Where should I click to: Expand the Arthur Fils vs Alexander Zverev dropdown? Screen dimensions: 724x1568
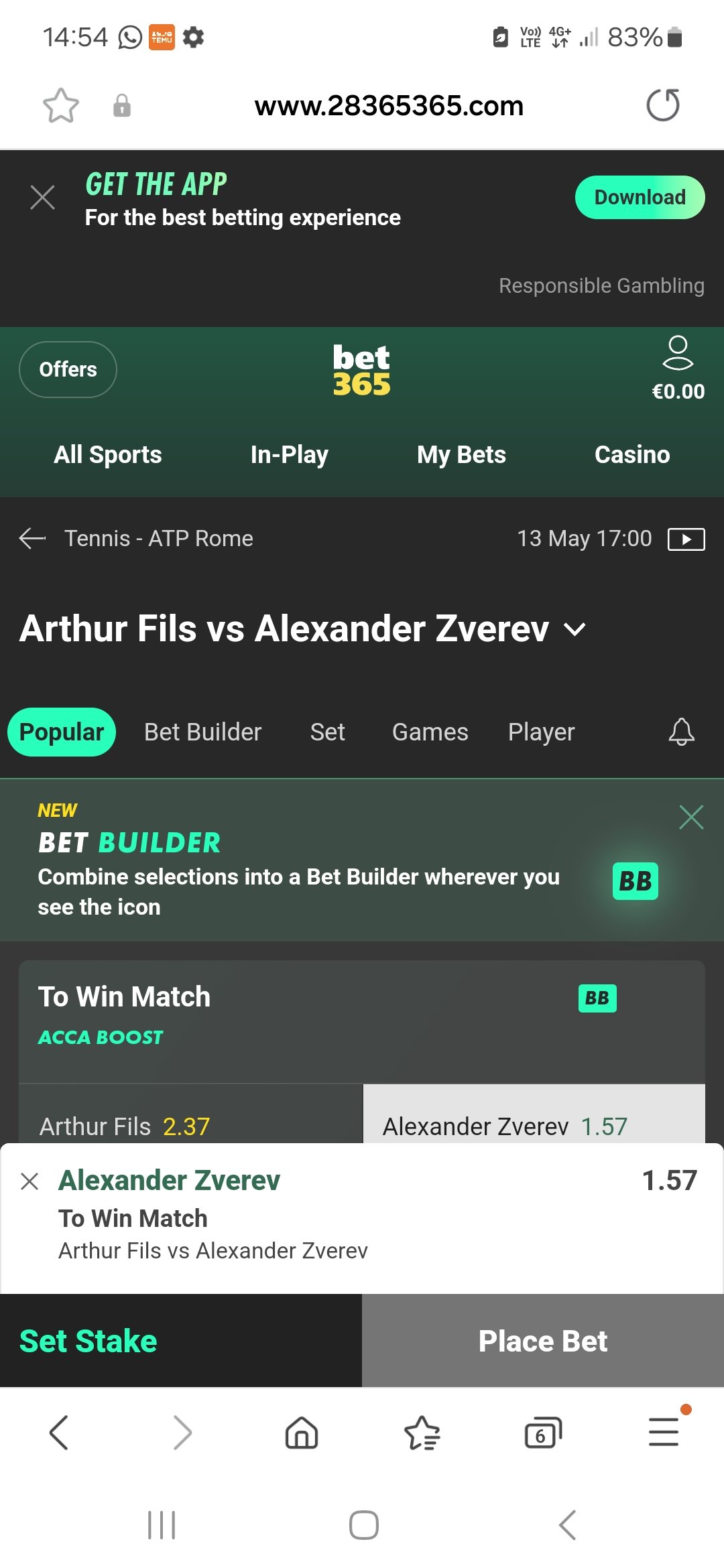[575, 629]
